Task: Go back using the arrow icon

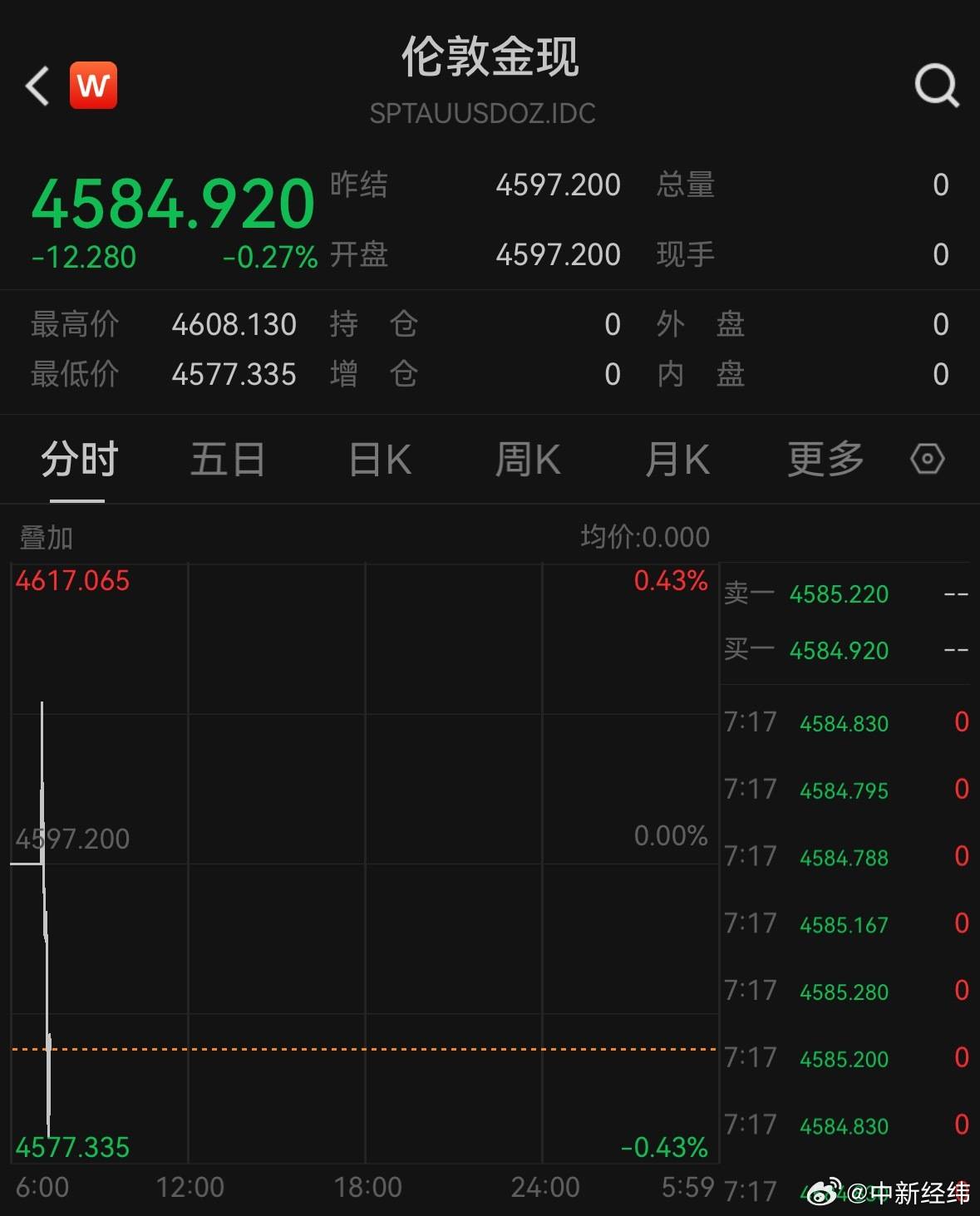Action: click(x=37, y=86)
